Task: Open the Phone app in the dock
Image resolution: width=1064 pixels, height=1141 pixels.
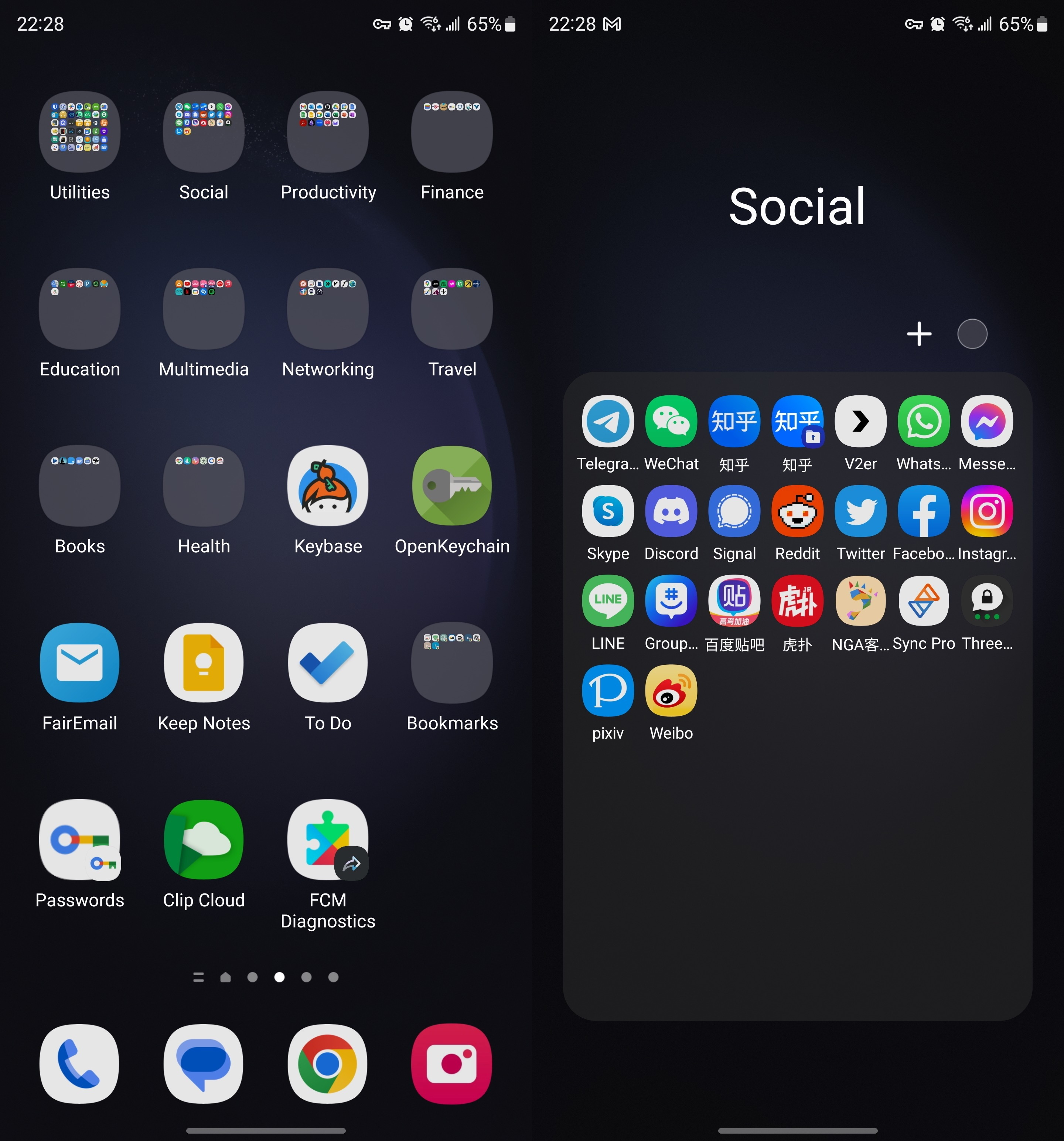Action: (80, 1063)
